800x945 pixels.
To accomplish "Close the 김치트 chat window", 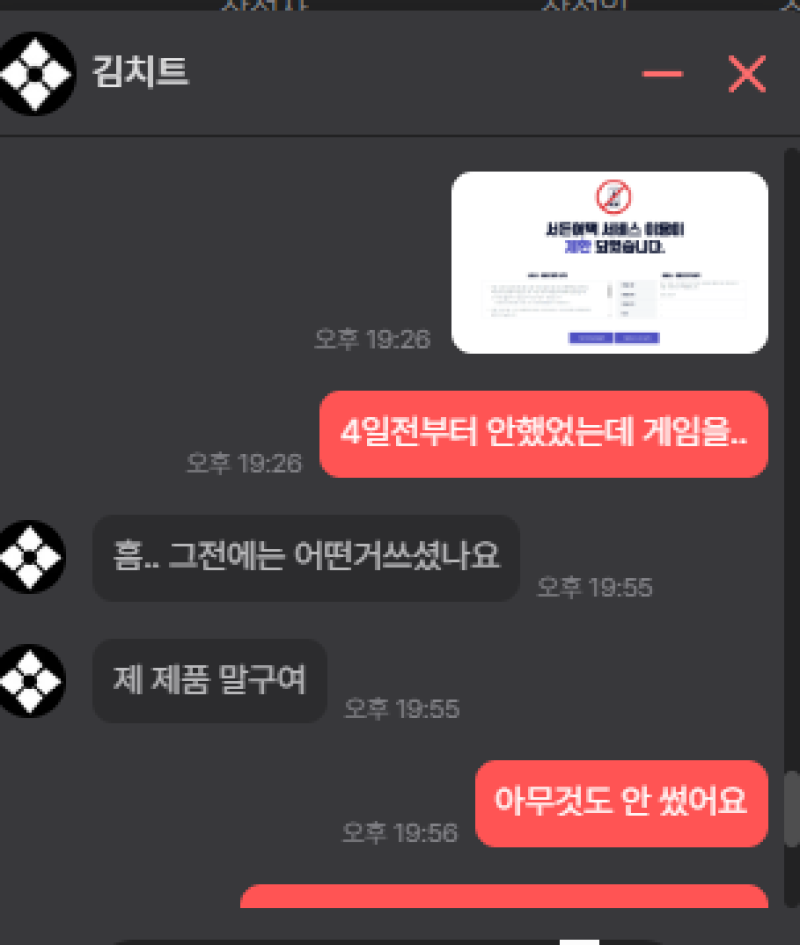I will point(746,74).
